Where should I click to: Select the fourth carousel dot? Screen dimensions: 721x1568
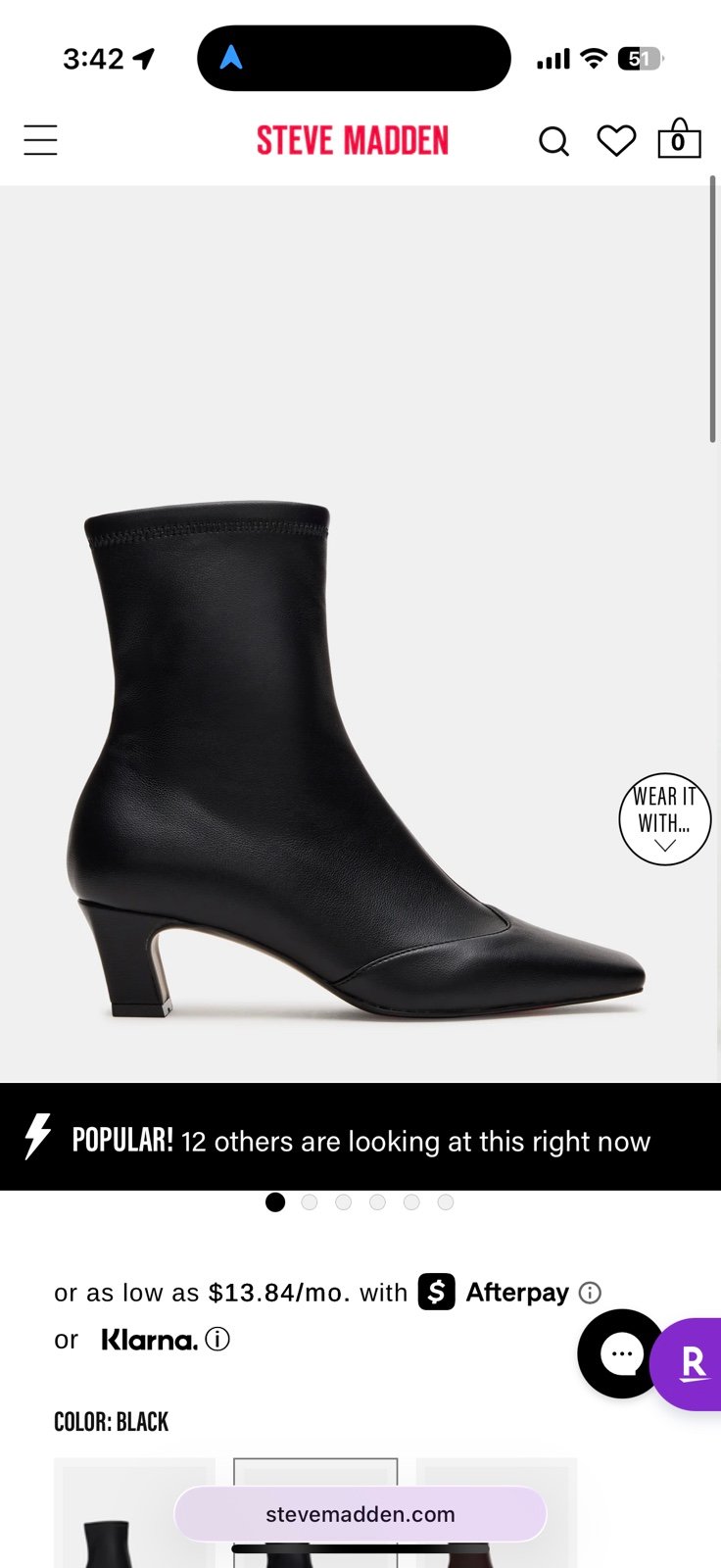click(378, 1202)
